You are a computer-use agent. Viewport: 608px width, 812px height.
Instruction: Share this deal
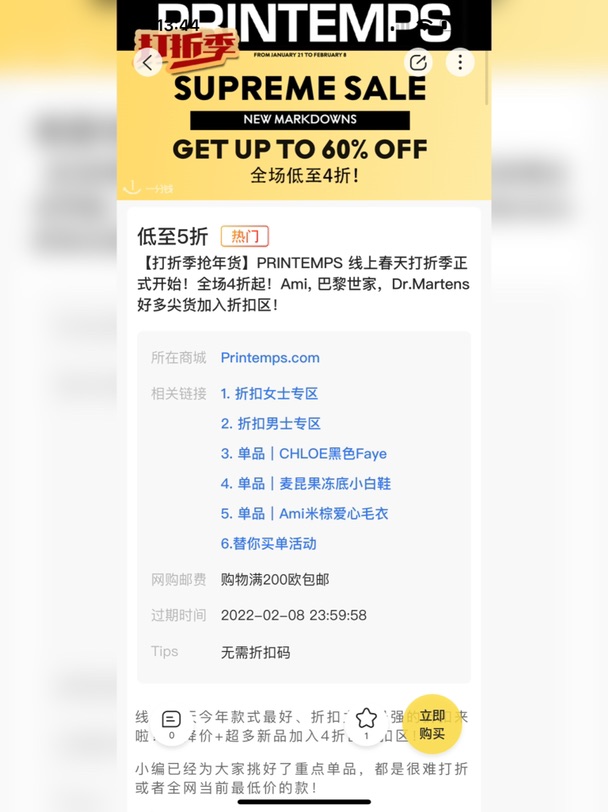[x=418, y=62]
